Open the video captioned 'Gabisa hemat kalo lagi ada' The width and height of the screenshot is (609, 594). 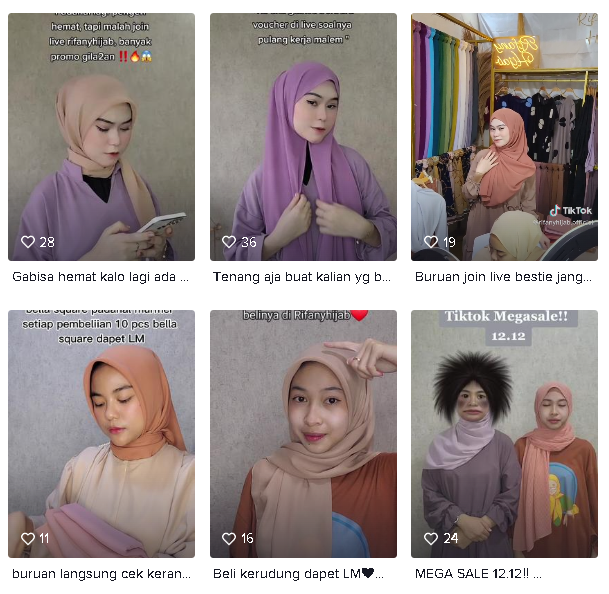click(101, 137)
